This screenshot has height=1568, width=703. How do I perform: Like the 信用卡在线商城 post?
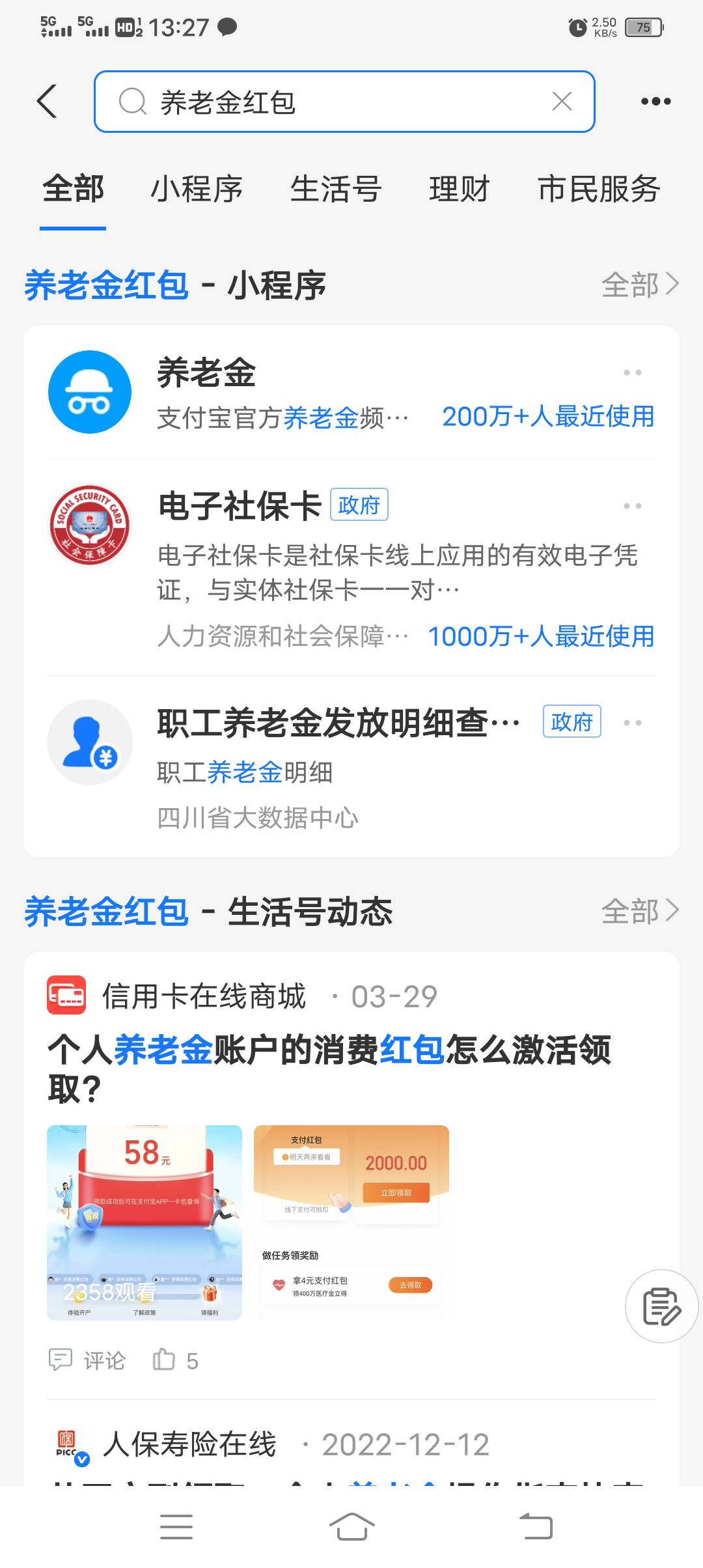point(174,1360)
